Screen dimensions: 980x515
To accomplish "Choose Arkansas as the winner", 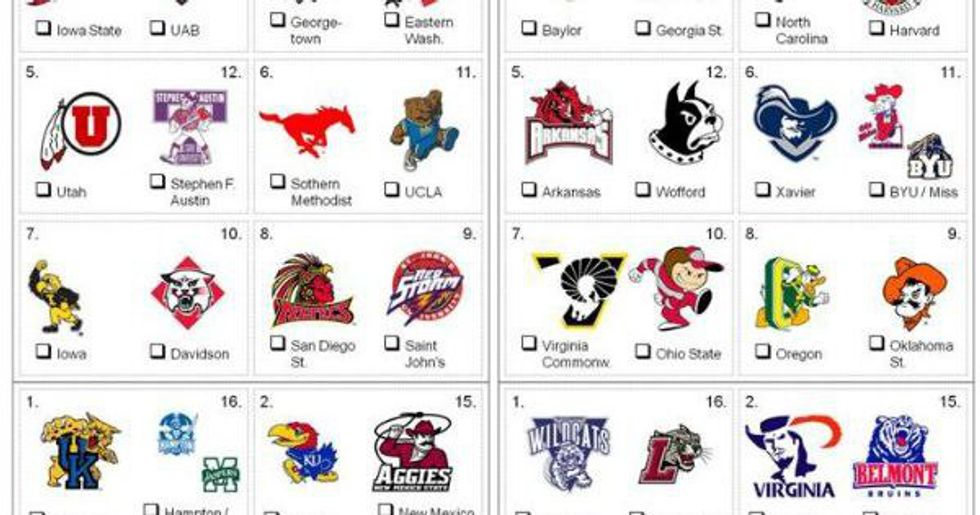I will click(528, 189).
